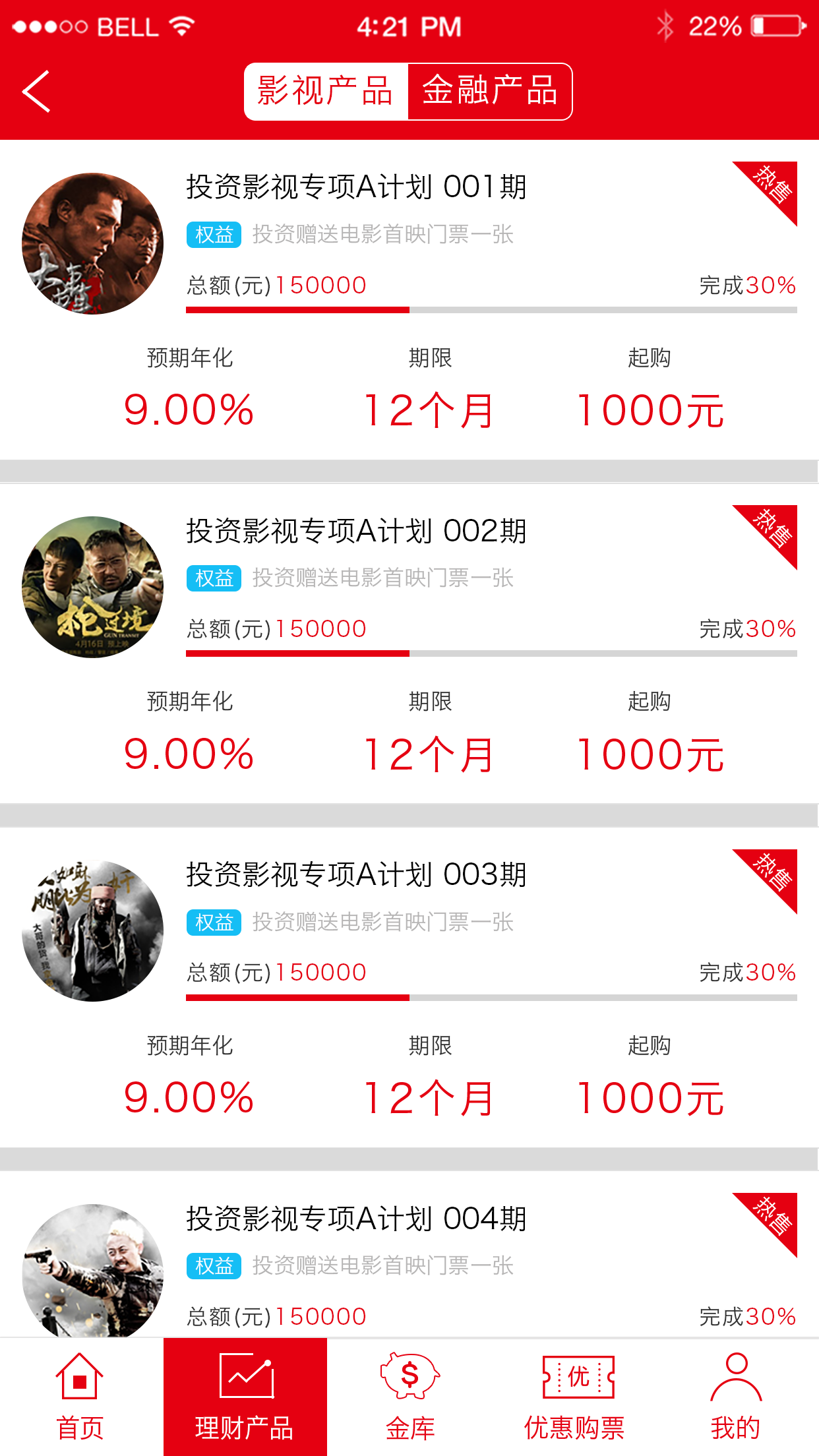Open the 我的 profile tab

[x=736, y=1397]
